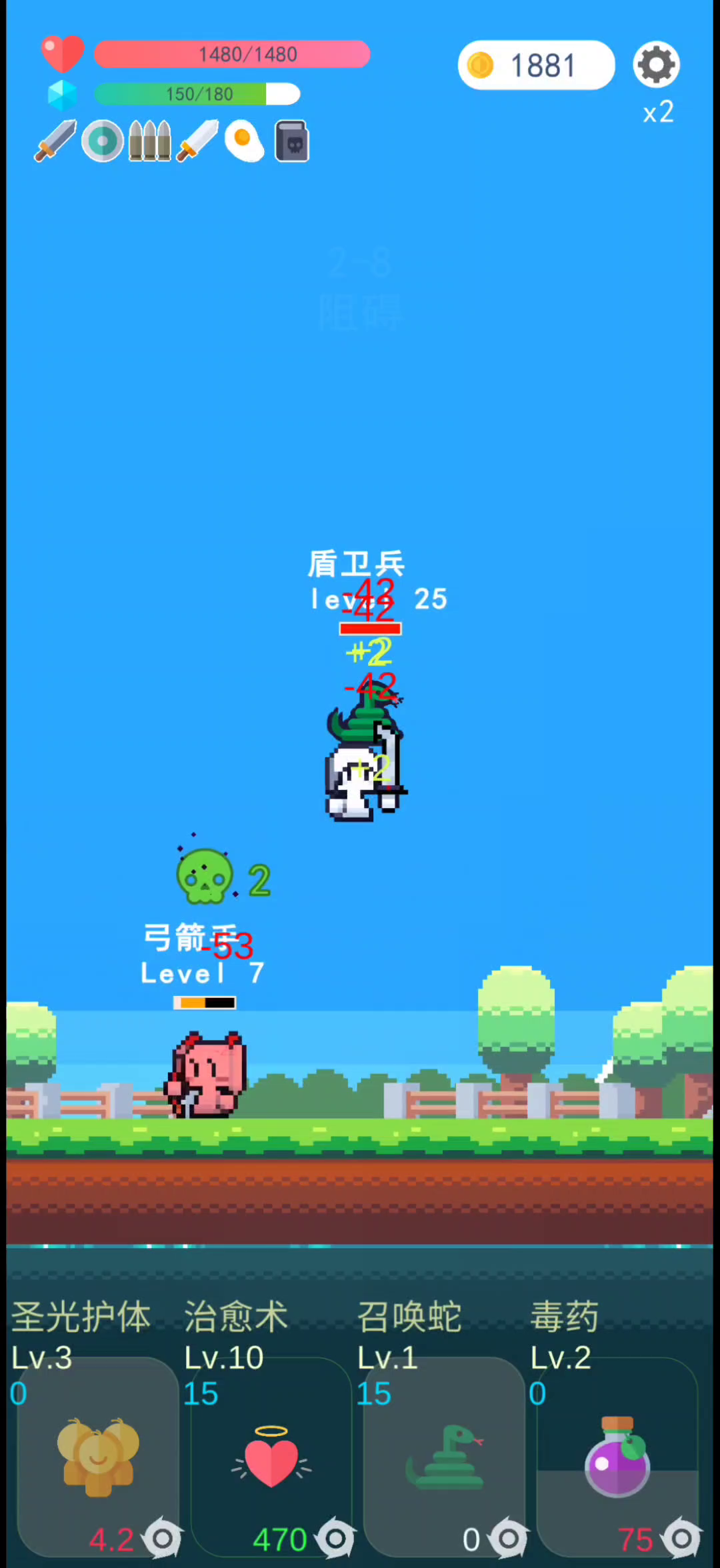This screenshot has height=1568, width=720.
Task: Cast the 圣光护体 skill
Action: pos(98,1457)
